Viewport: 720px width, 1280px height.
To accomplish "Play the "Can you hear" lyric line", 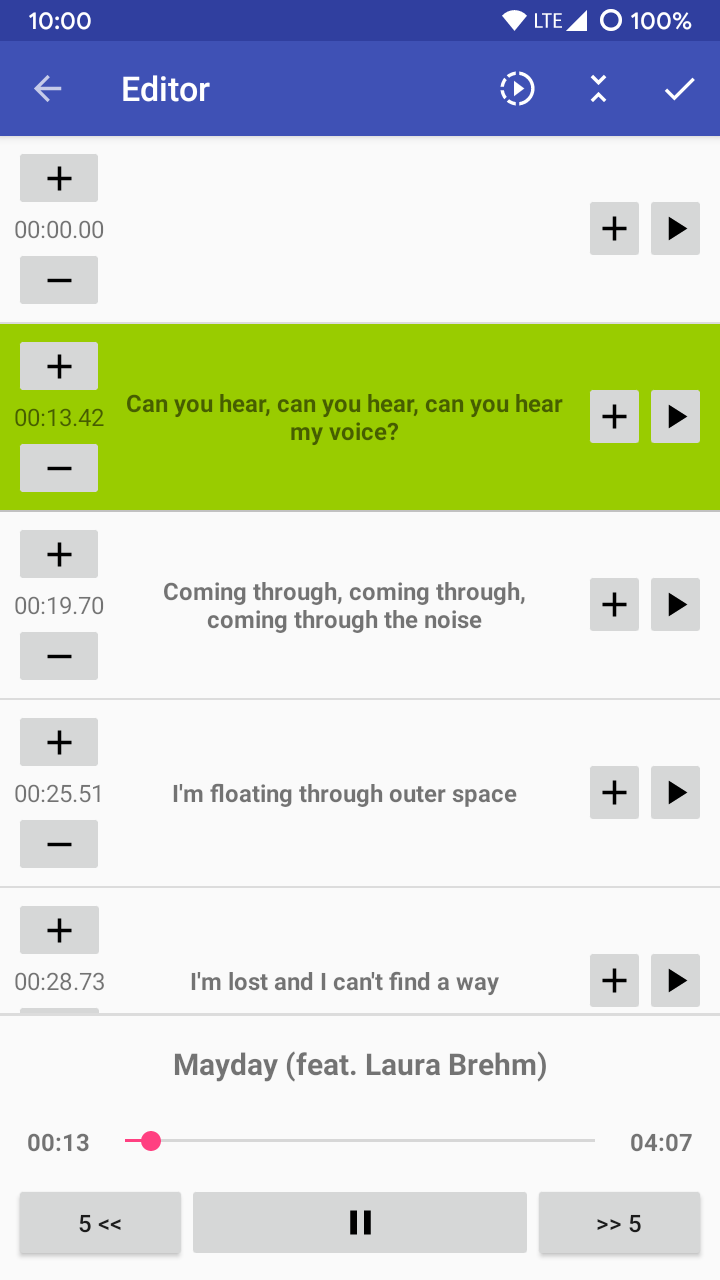I will point(675,417).
